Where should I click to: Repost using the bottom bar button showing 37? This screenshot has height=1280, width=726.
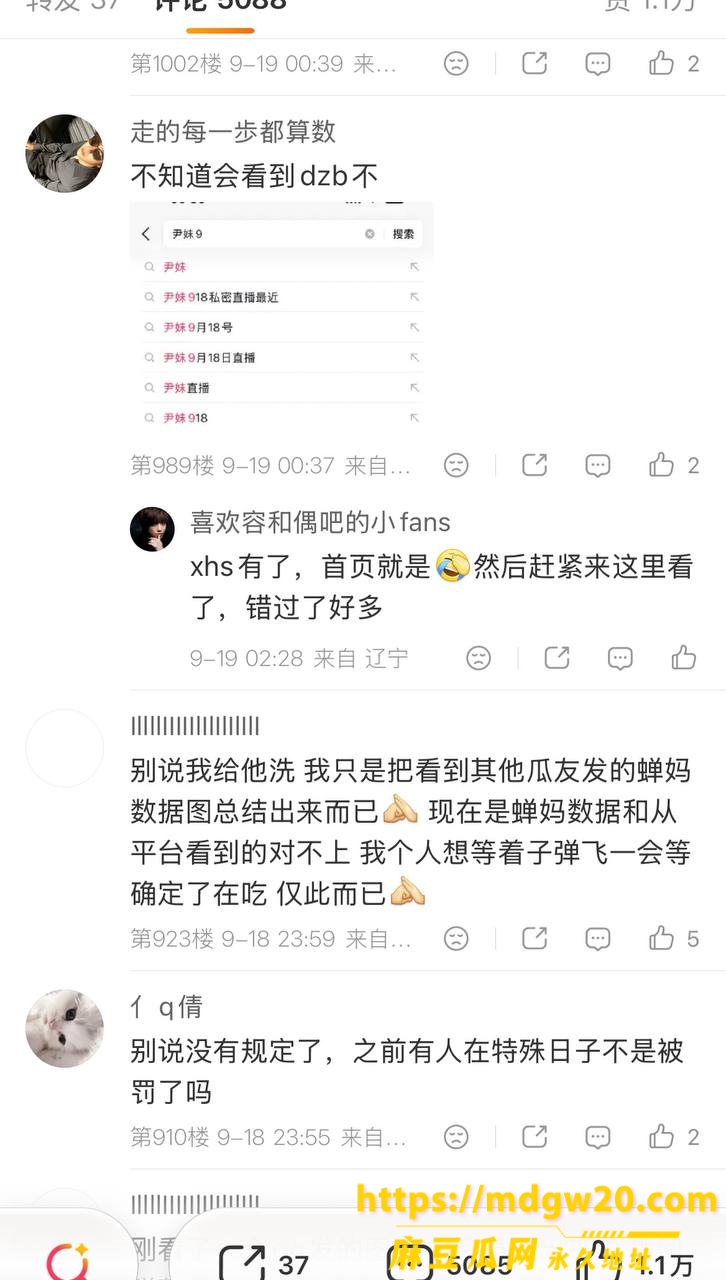tap(263, 1262)
